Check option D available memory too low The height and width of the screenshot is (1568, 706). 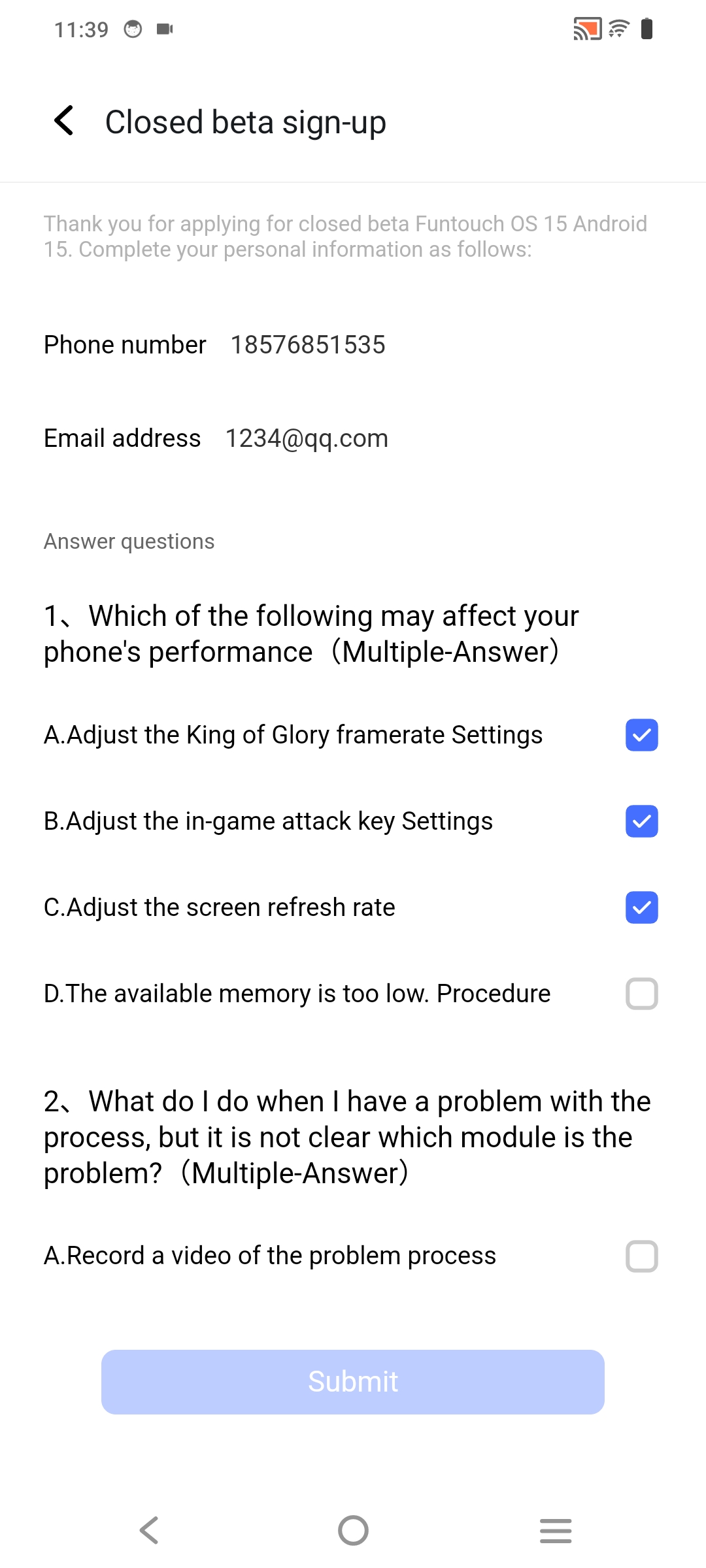(x=641, y=994)
